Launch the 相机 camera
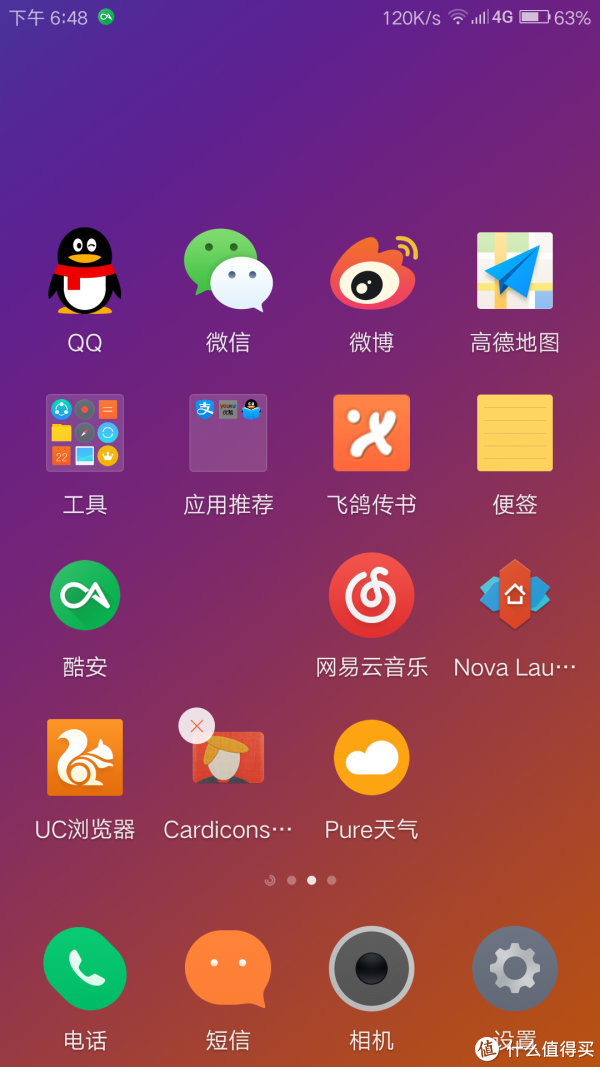600x1067 pixels. tap(372, 968)
